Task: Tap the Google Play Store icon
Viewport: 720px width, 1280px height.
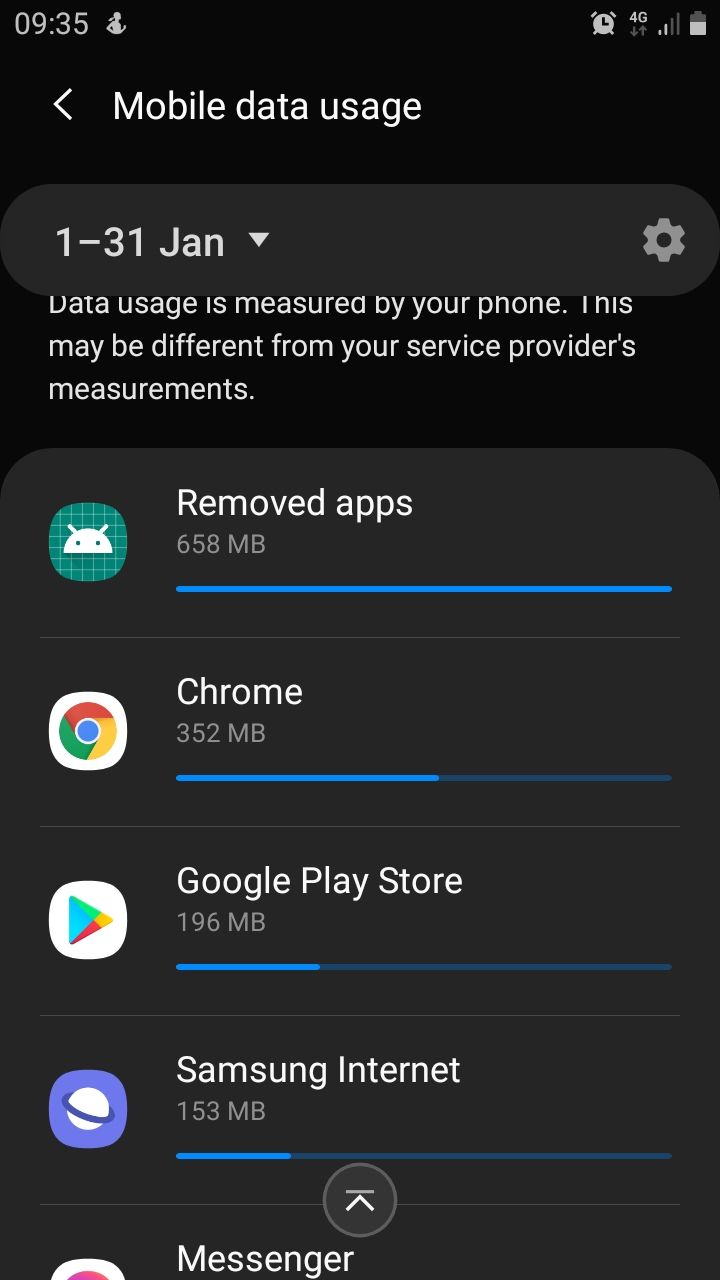Action: [88, 918]
